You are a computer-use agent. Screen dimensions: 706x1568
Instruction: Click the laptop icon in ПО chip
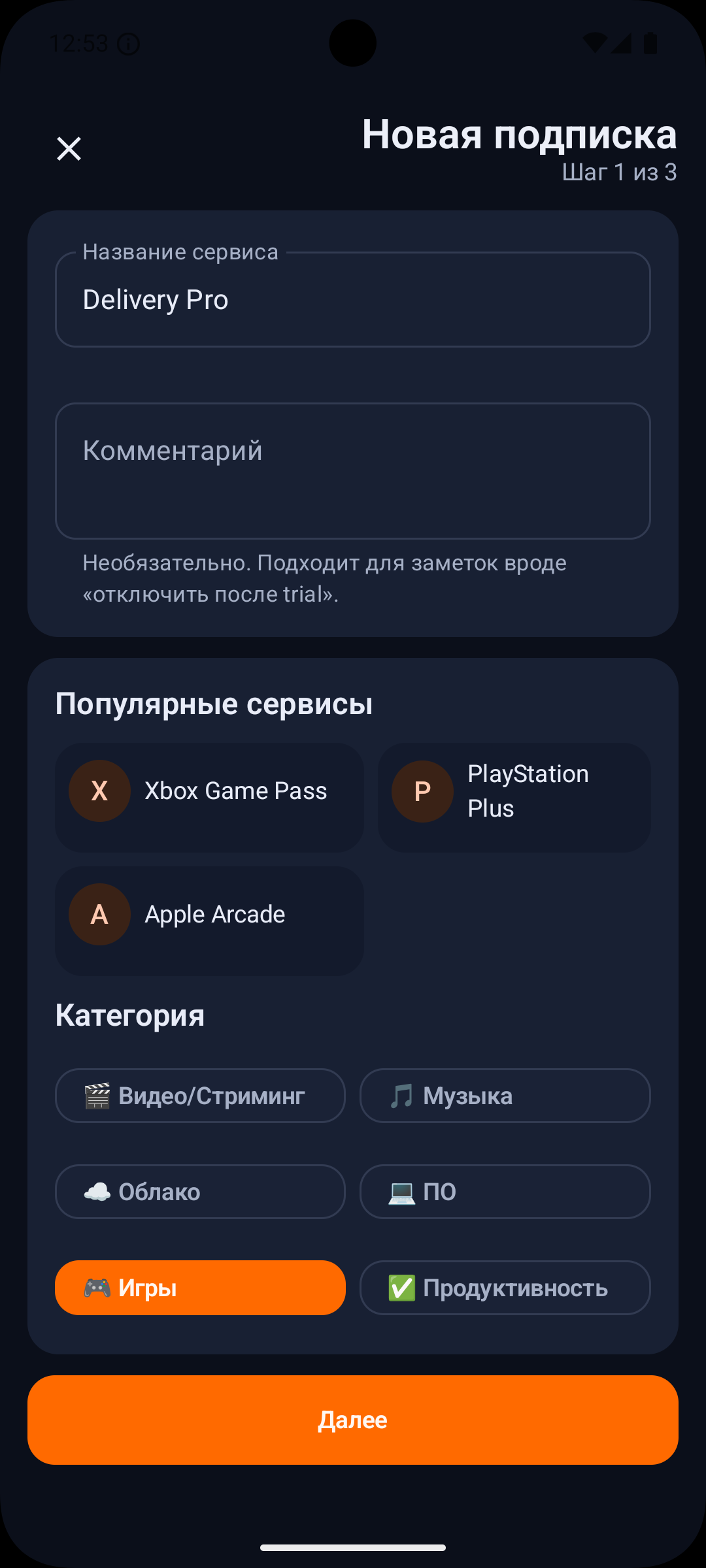[401, 1191]
